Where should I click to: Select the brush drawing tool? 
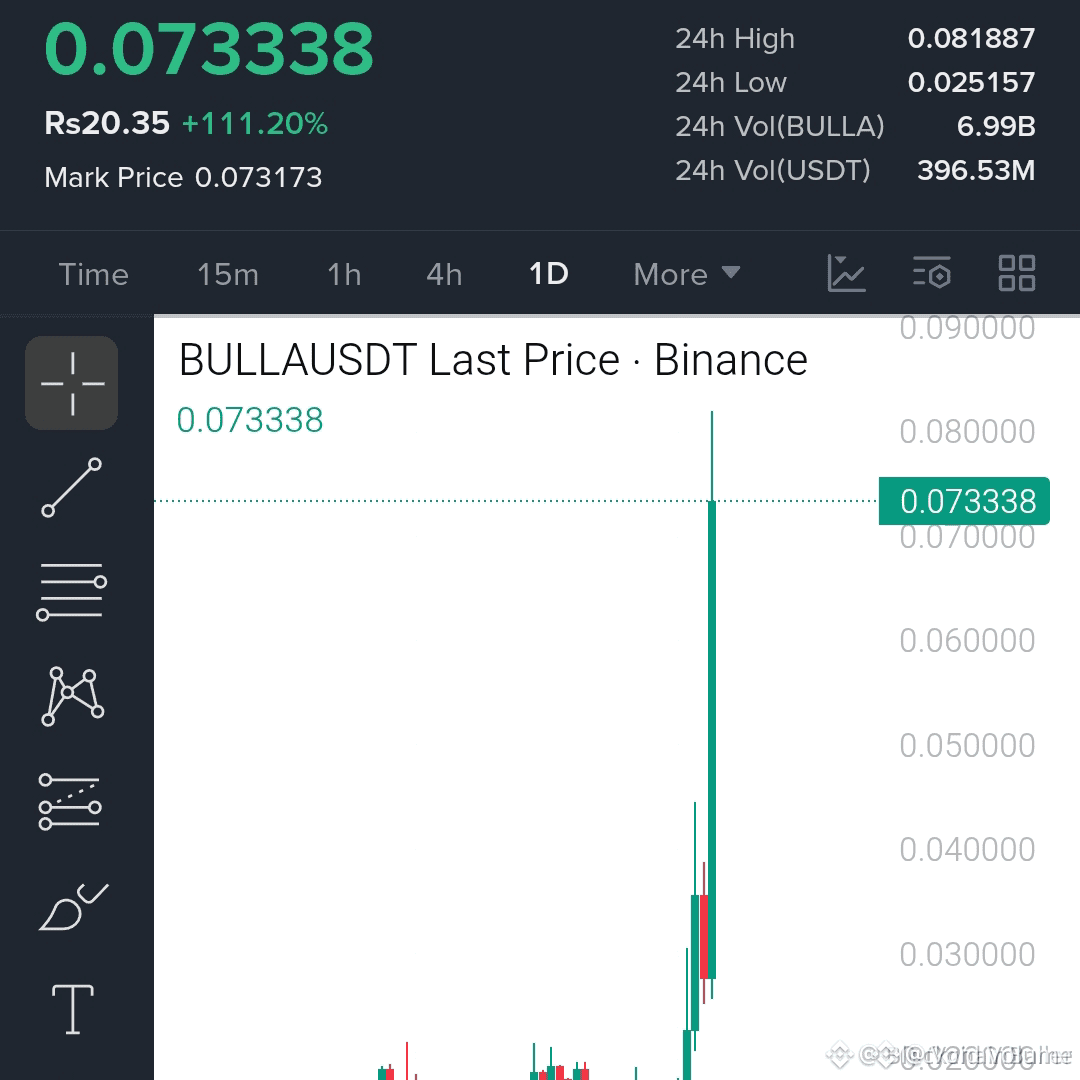(74, 906)
